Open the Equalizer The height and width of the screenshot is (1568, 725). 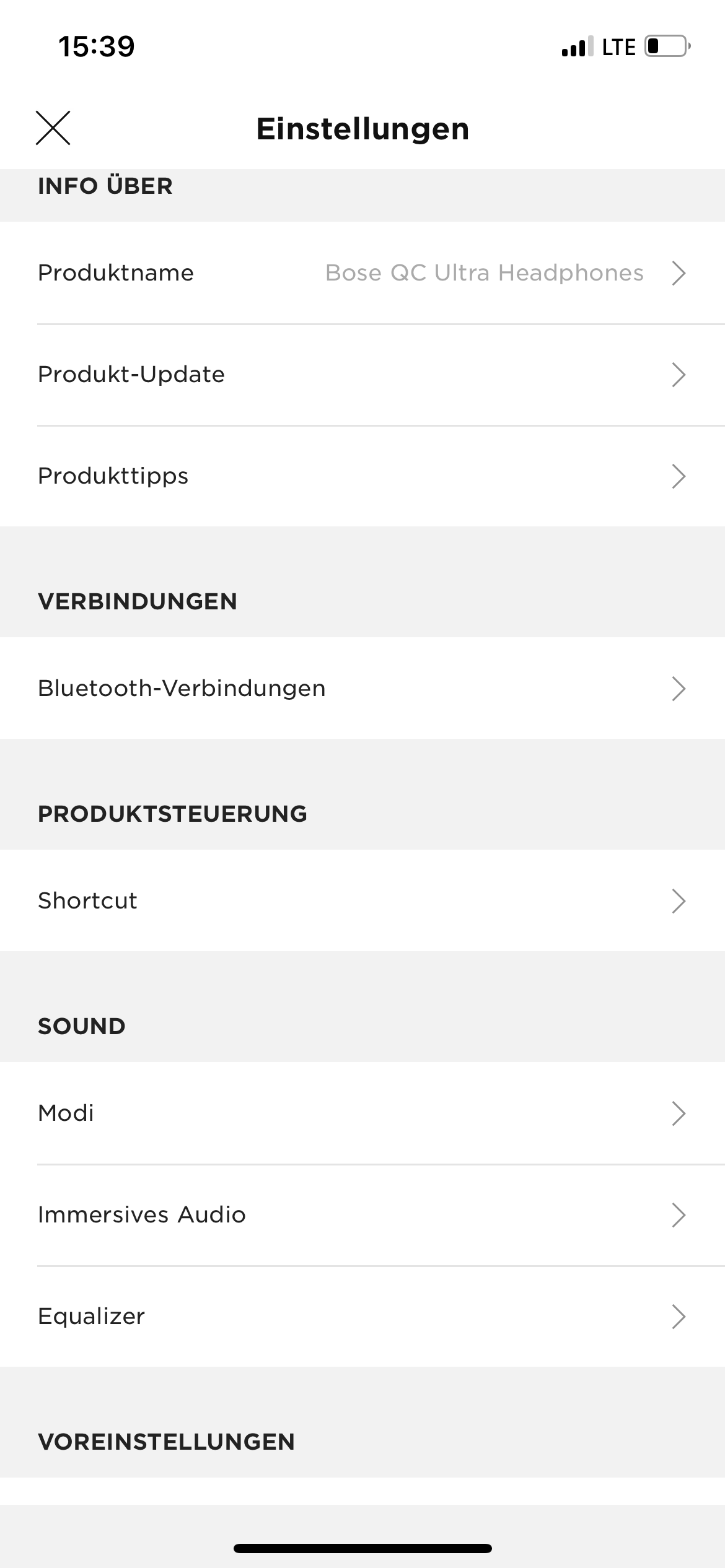[x=362, y=1317]
